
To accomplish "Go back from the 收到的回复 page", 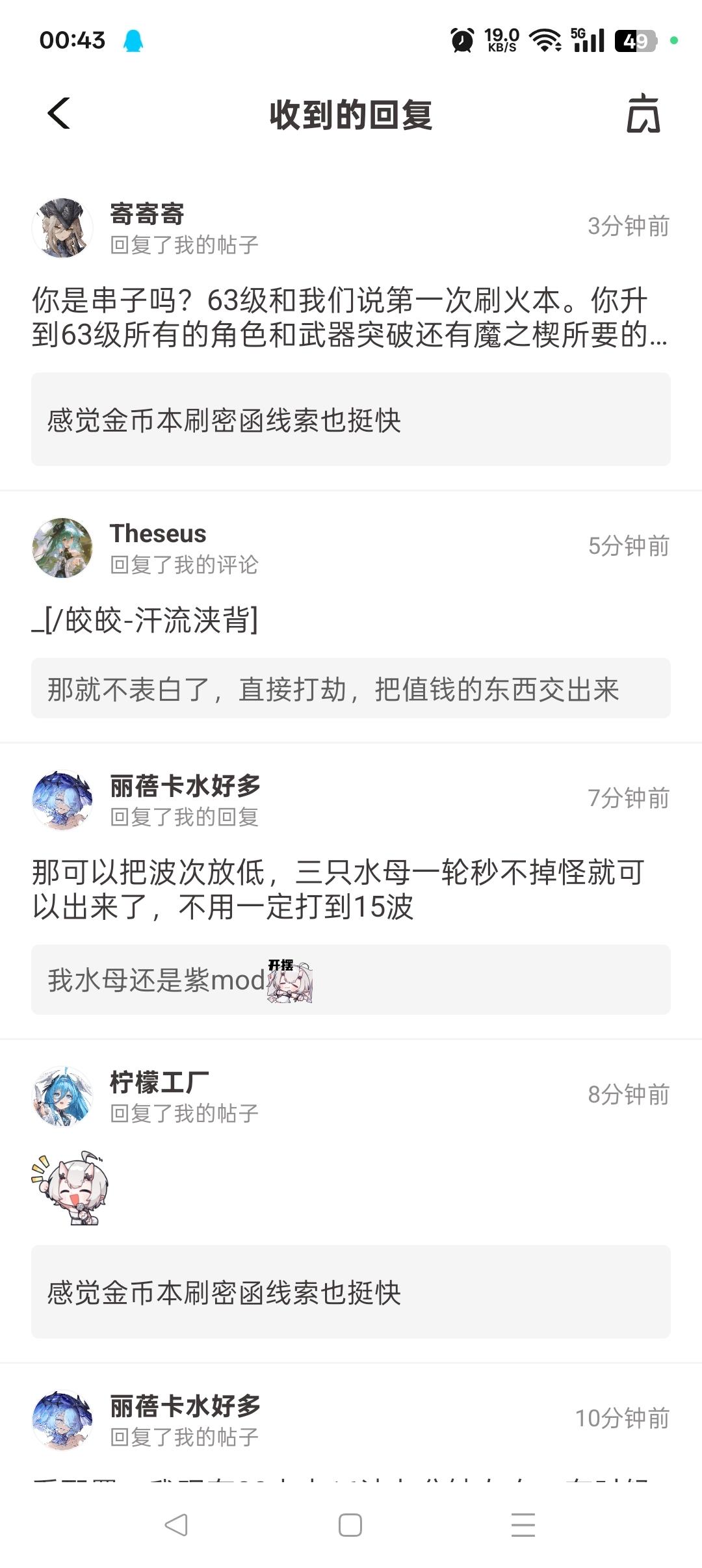I will [58, 114].
